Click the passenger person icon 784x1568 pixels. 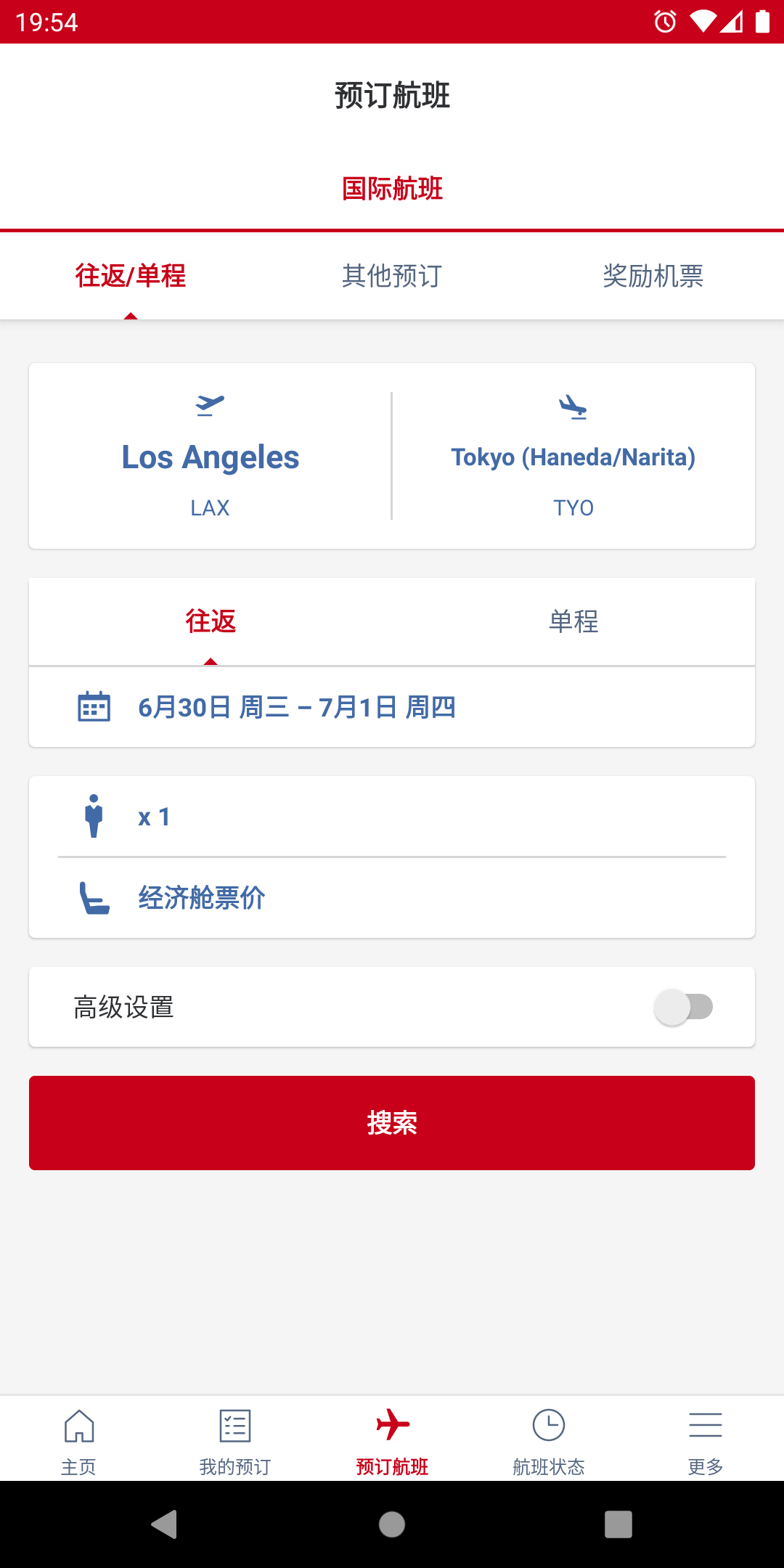pyautogui.click(x=94, y=814)
